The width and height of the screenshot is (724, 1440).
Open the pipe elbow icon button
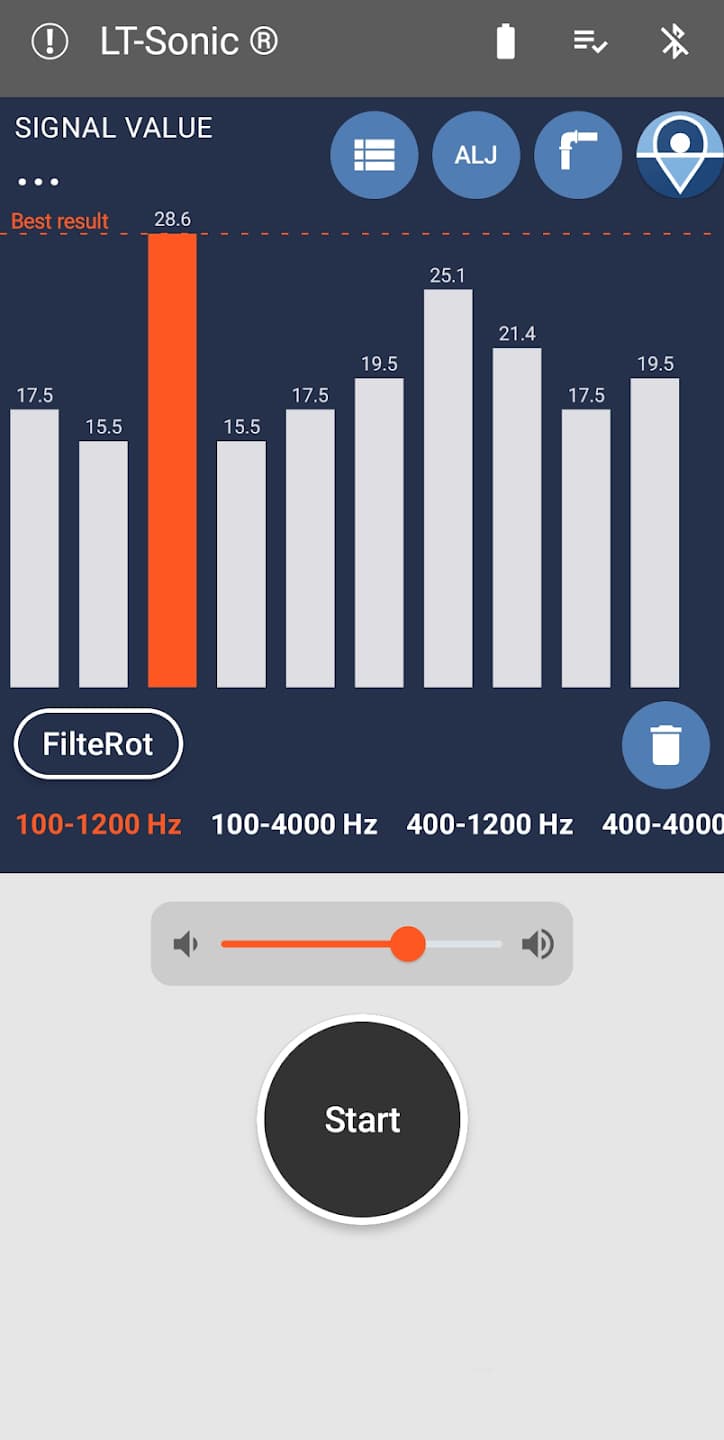pyautogui.click(x=578, y=155)
